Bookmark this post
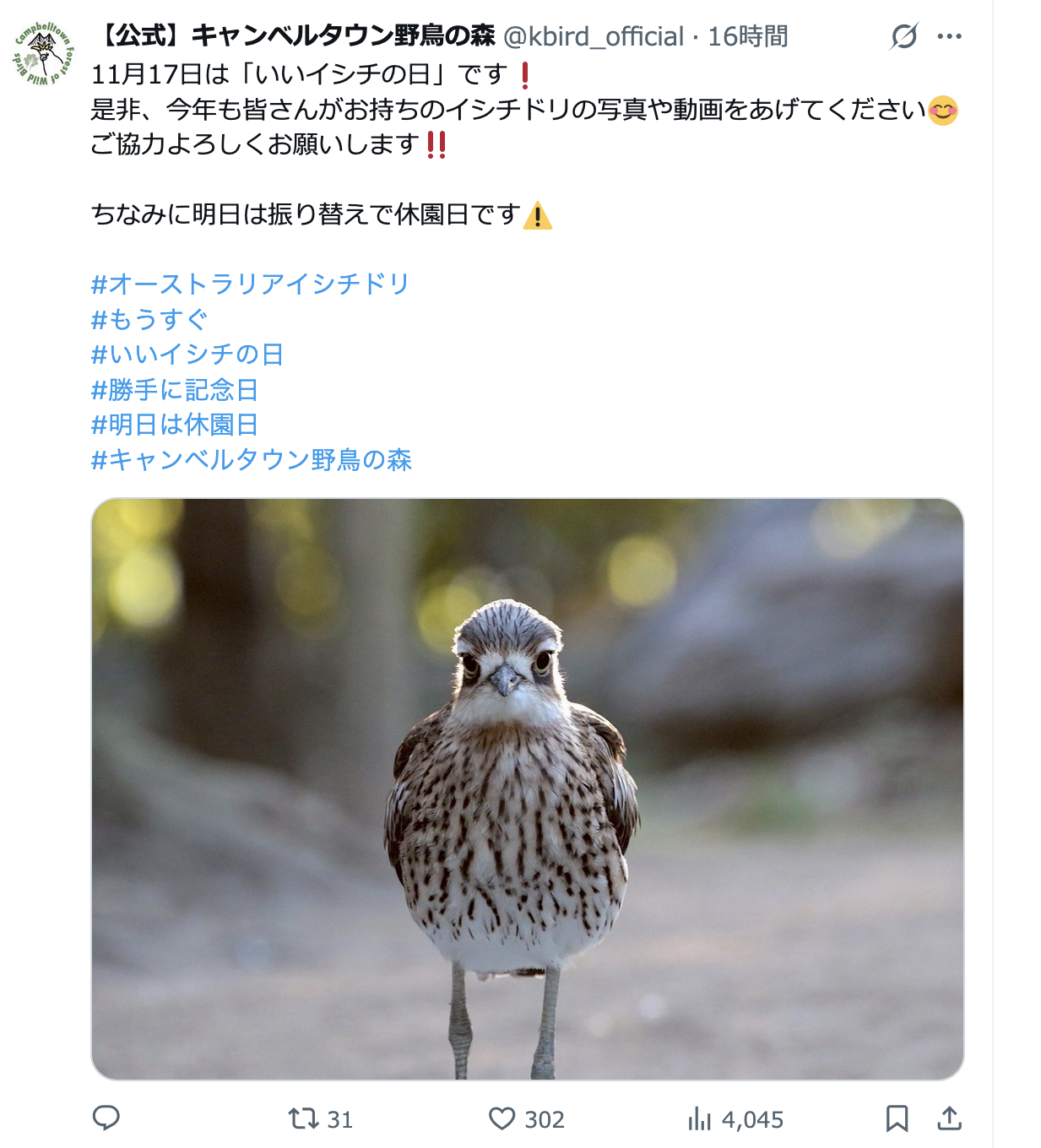The height and width of the screenshot is (1148, 1041). point(897,1118)
